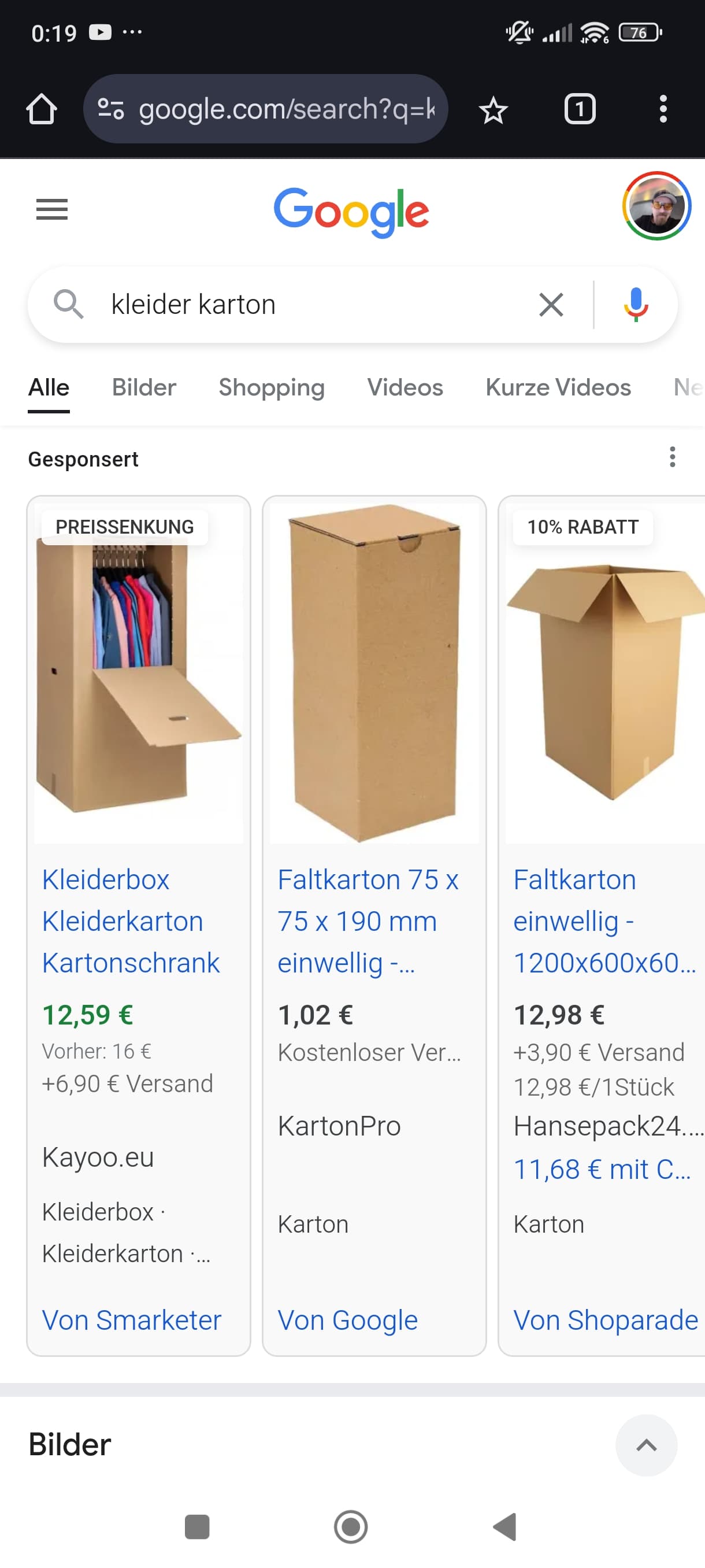Open the browser overflow menu
The width and height of the screenshot is (705, 1568).
pos(663,109)
